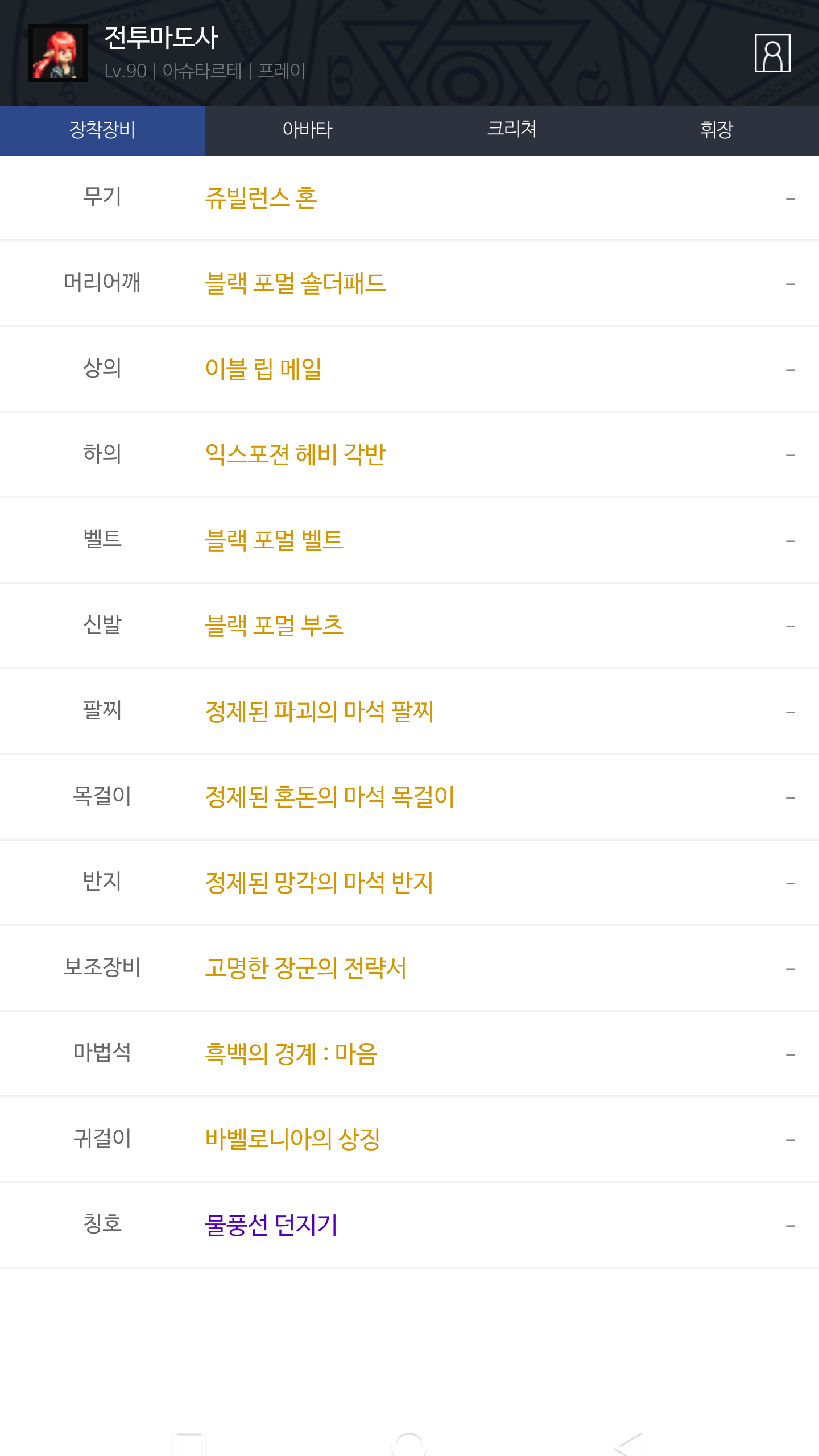Open weapon item 쥬빌런스 혼
The height and width of the screenshot is (1456, 819).
(x=261, y=198)
